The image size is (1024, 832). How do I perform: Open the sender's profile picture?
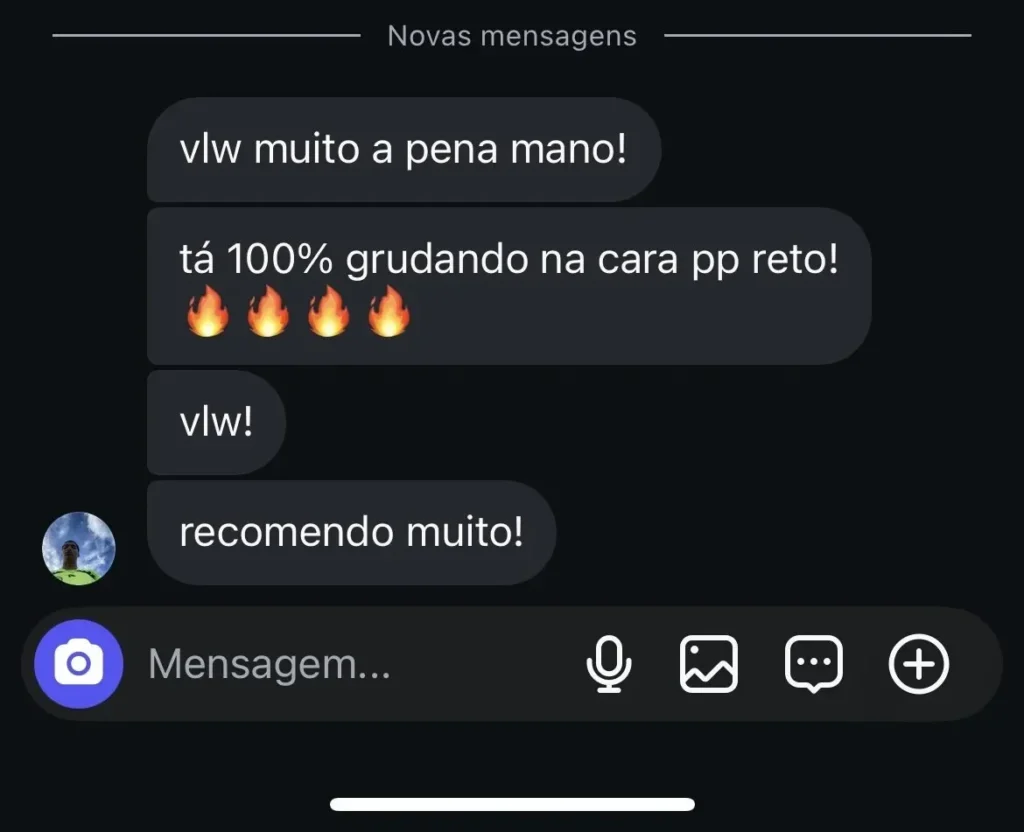pos(79,548)
